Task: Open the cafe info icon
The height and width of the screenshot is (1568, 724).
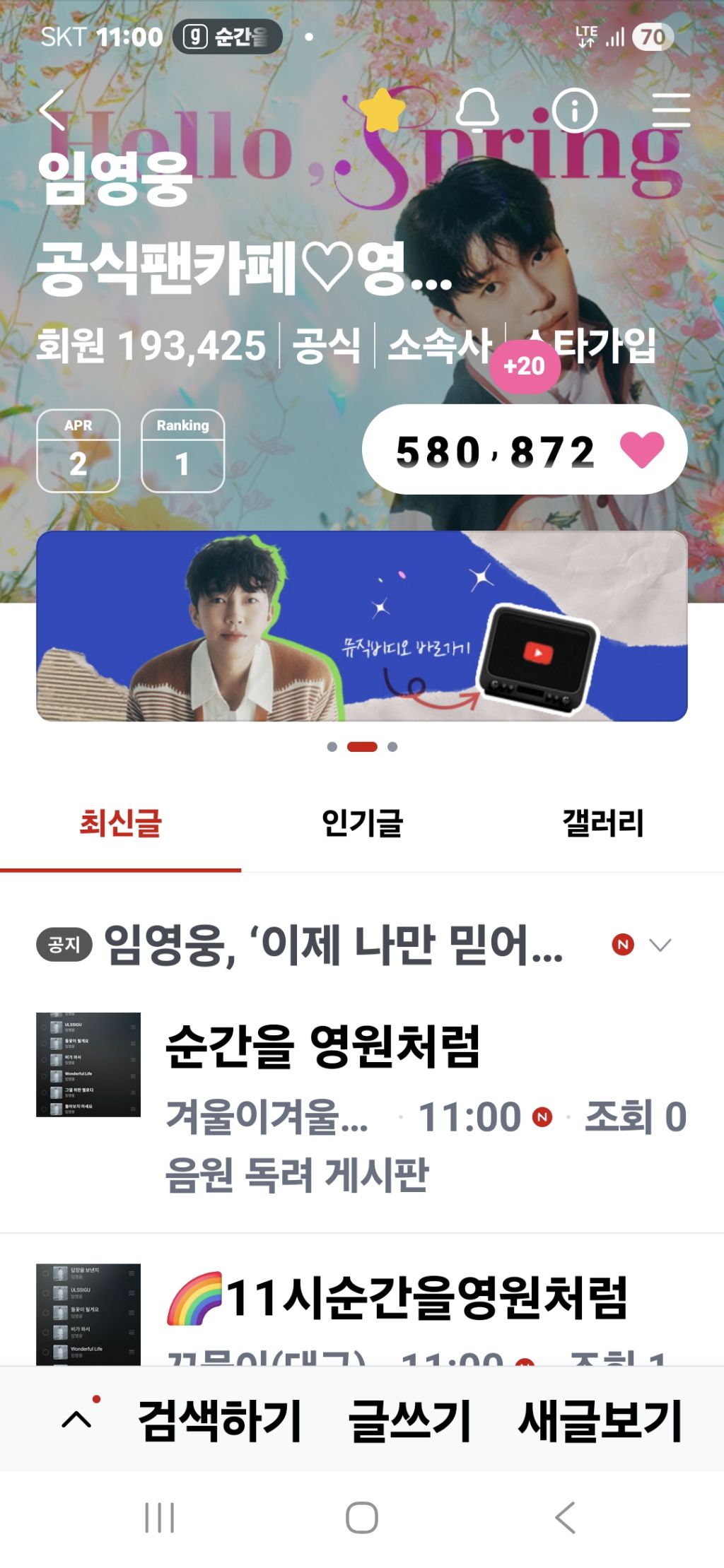Action: 574,110
